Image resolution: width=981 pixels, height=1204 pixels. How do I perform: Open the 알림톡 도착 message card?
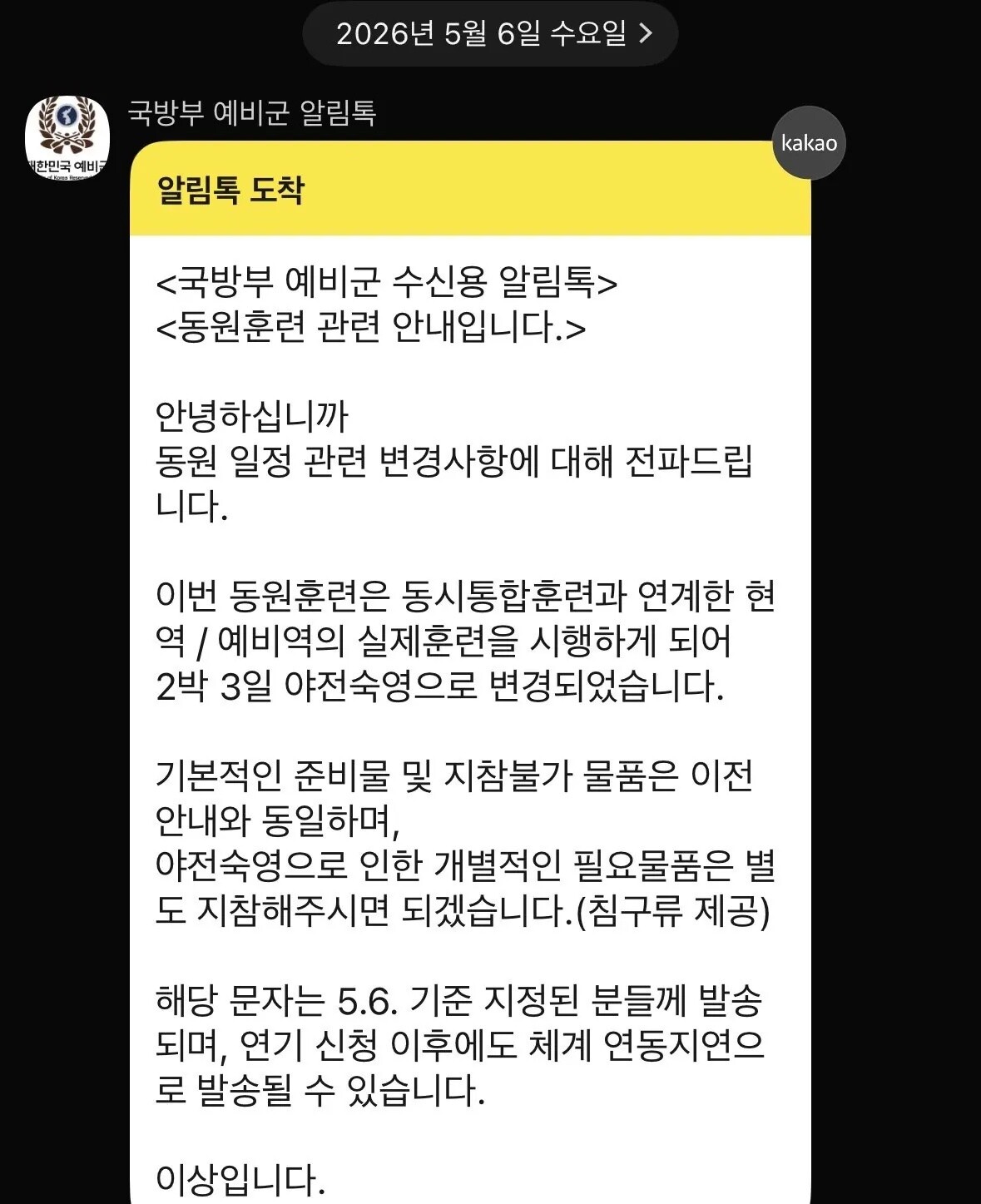470,672
